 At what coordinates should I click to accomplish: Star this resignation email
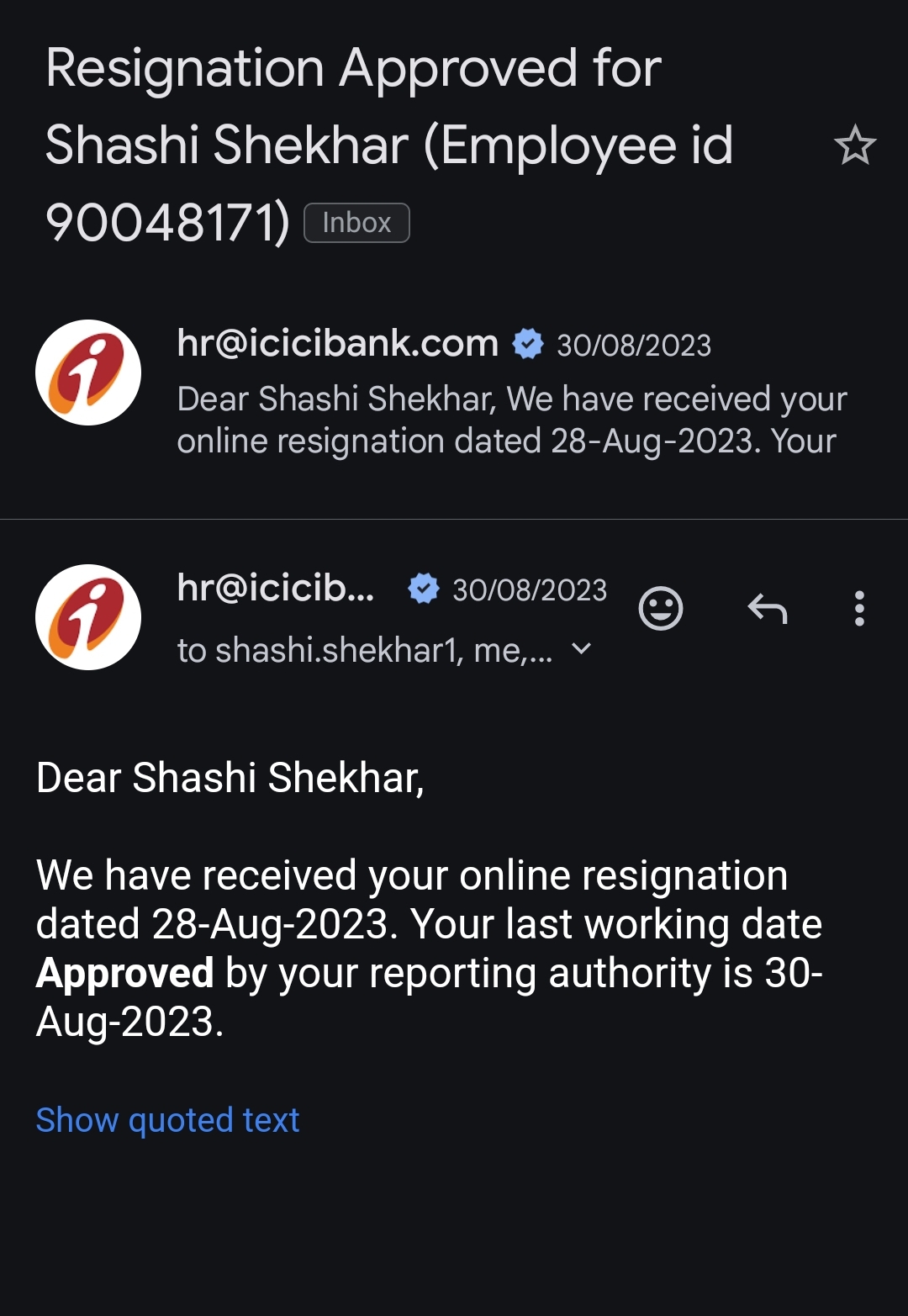coord(855,145)
